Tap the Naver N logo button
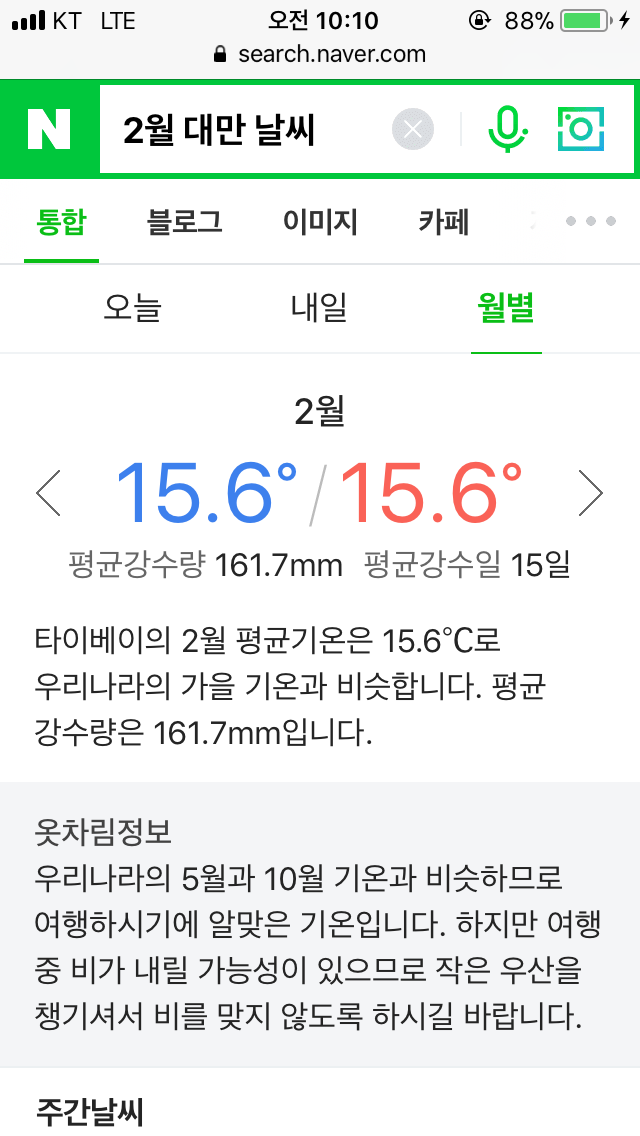640x1136 pixels. [x=49, y=129]
